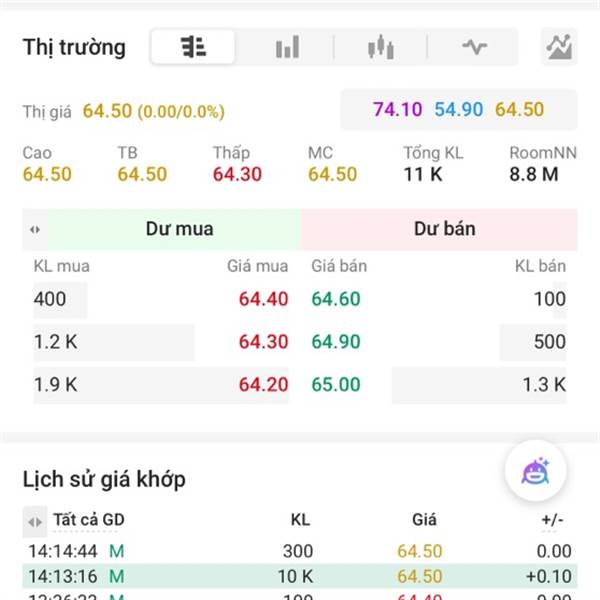Viewport: 600px width, 600px height.
Task: Select buy price 64.30
Action: point(263,342)
